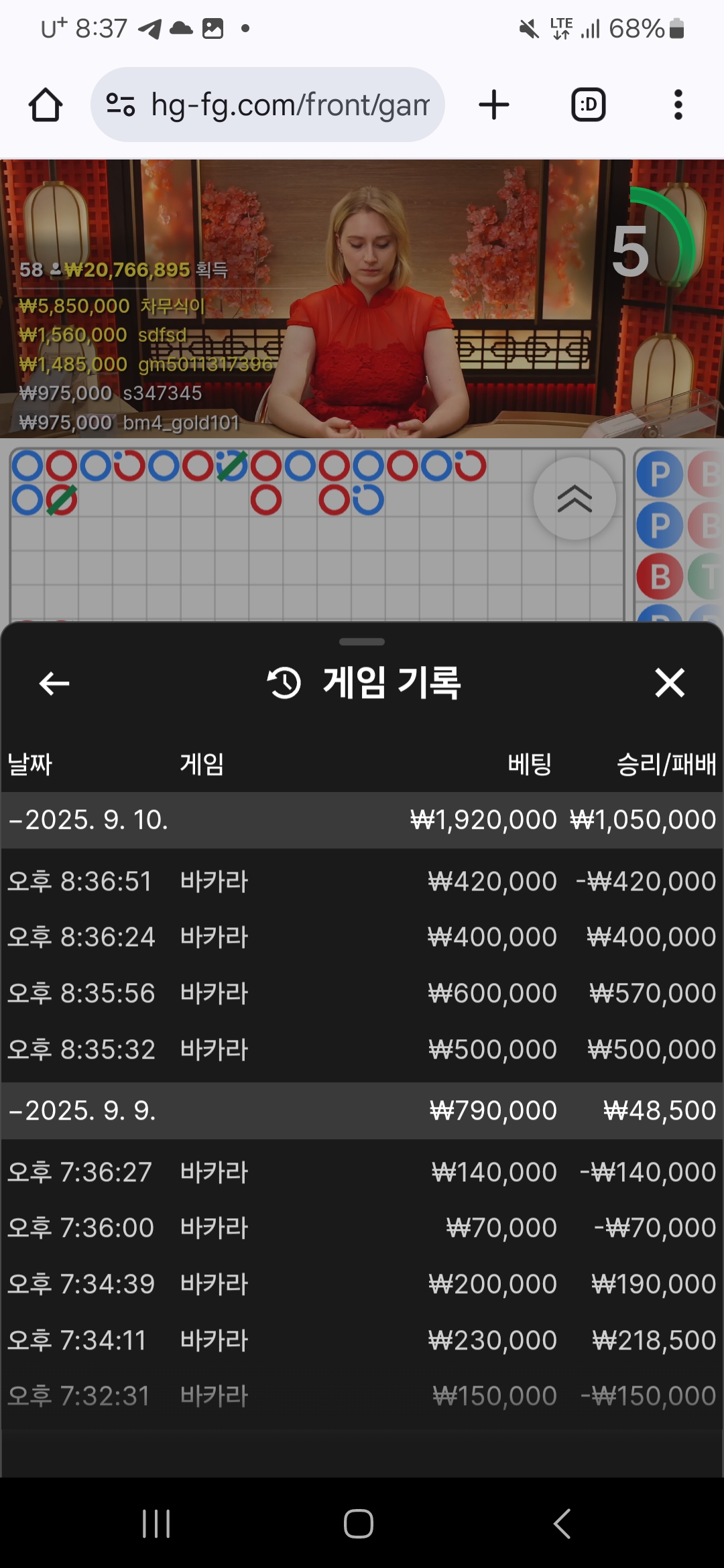Viewport: 724px width, 1568px height.
Task: Open a new browser tab
Action: click(x=494, y=105)
